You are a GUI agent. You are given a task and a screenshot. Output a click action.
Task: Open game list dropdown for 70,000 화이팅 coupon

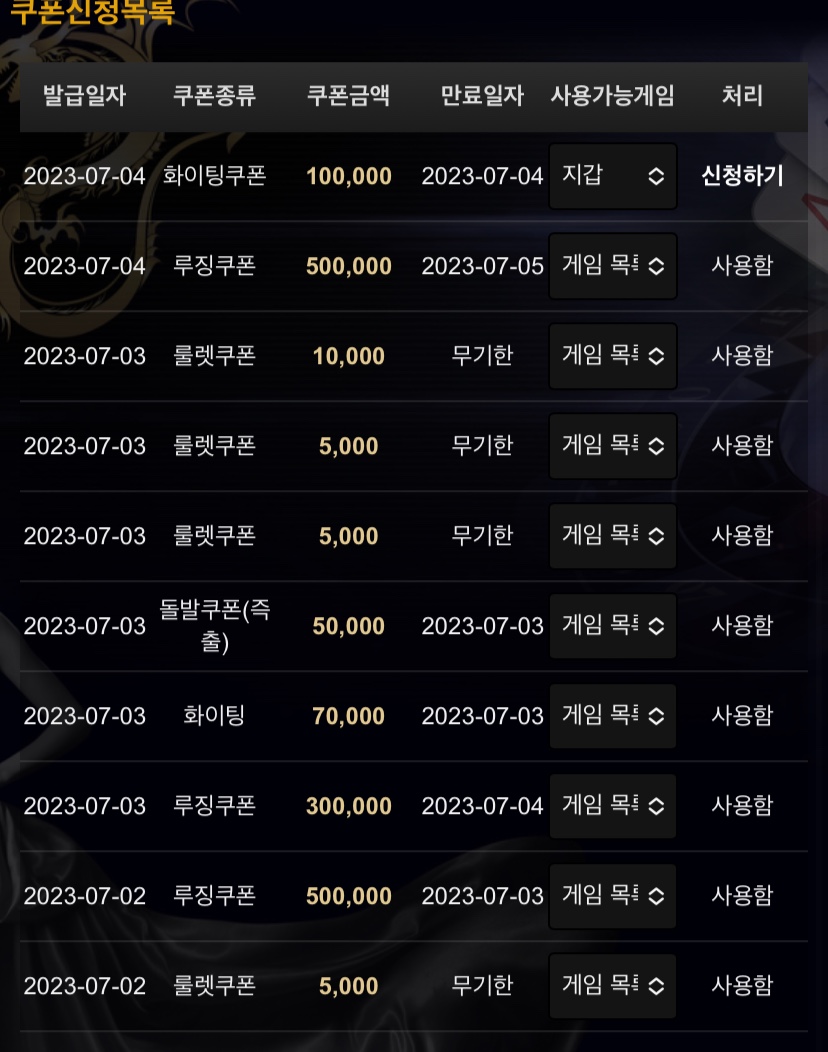[613, 716]
